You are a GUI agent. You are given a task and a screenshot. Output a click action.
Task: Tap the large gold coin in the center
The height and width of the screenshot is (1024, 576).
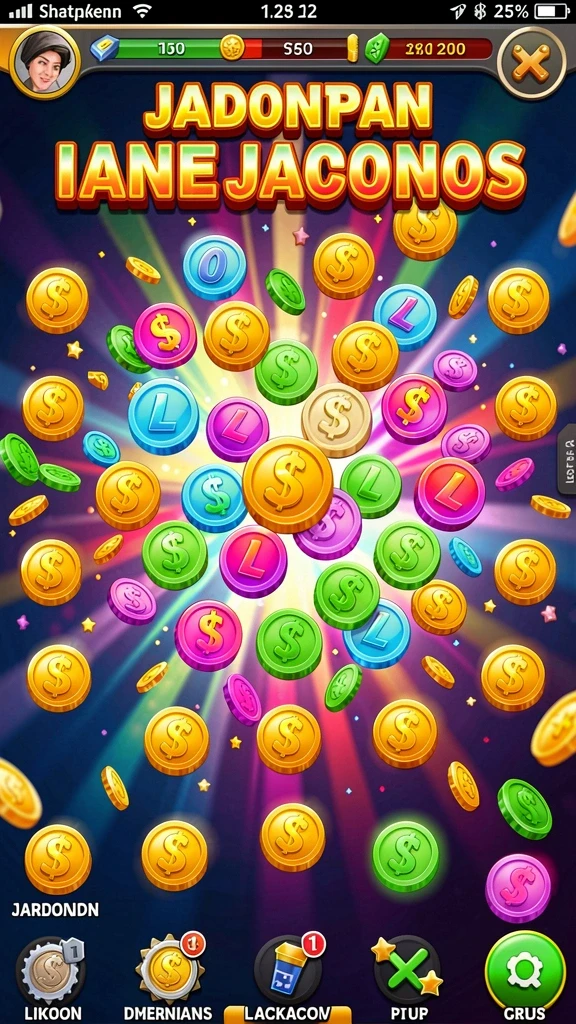tap(288, 485)
